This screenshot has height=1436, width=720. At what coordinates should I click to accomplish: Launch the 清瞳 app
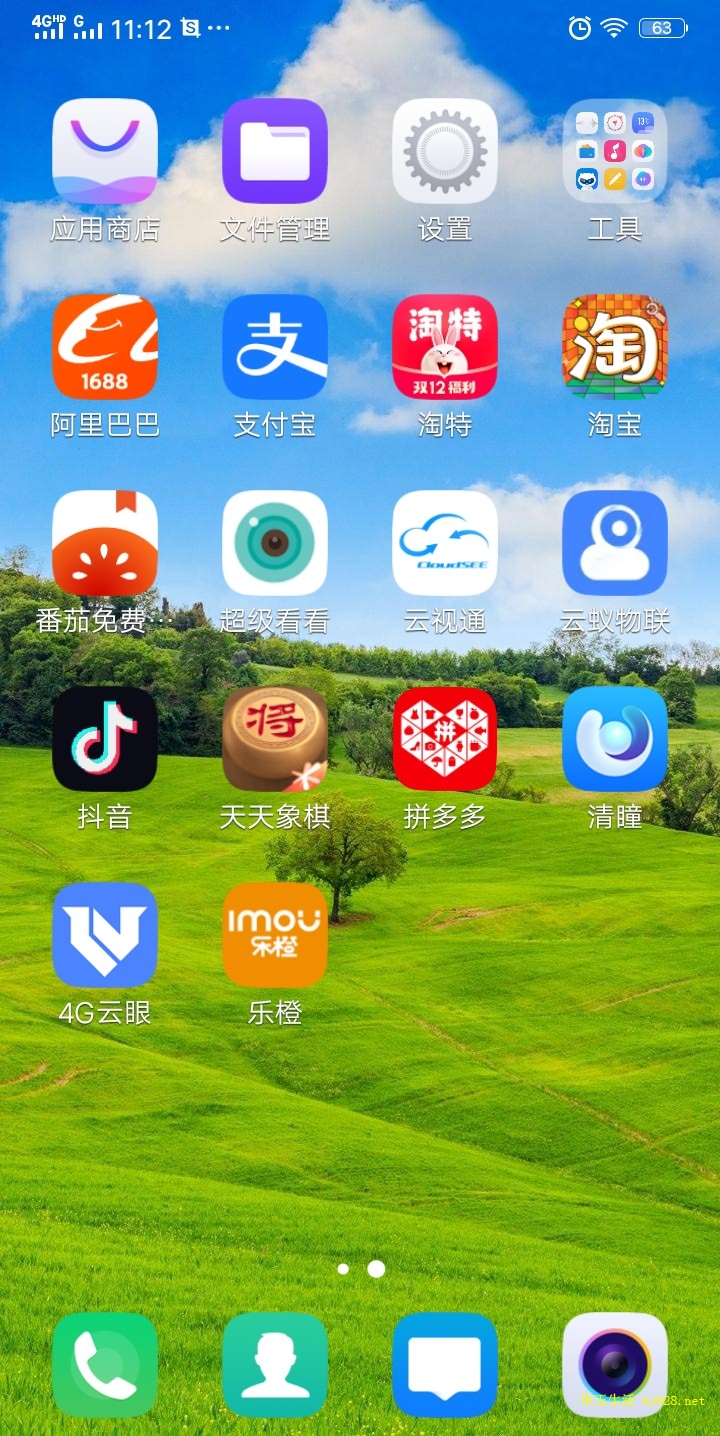[x=615, y=739]
